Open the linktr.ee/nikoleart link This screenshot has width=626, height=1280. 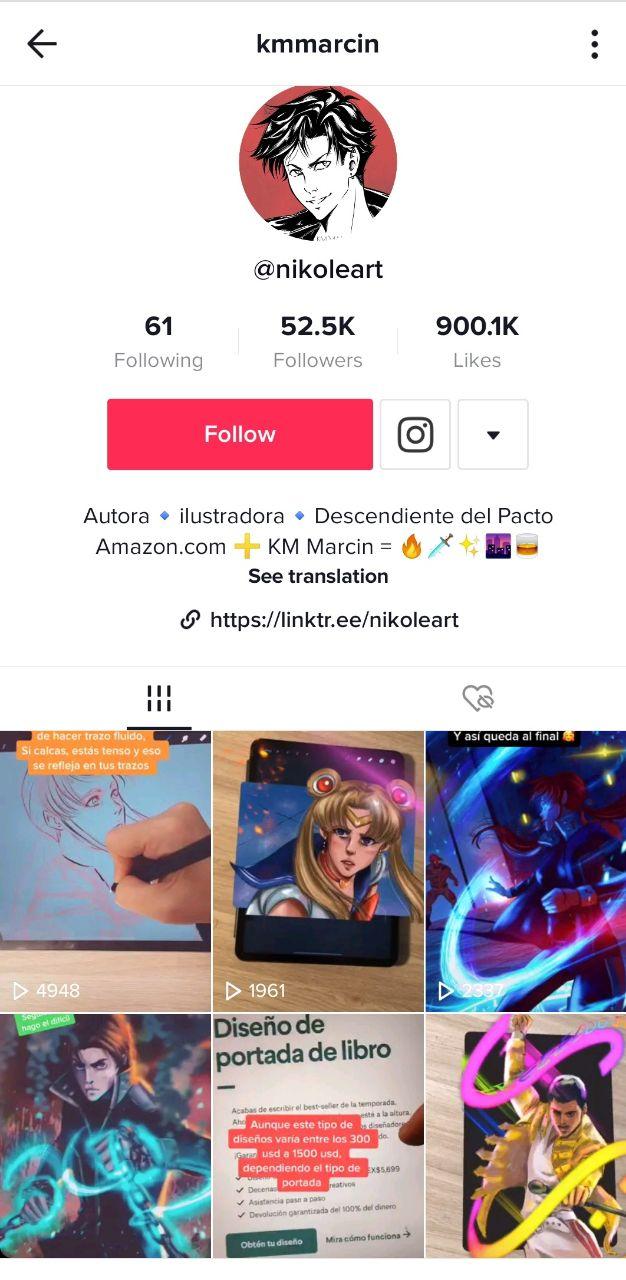(x=320, y=620)
